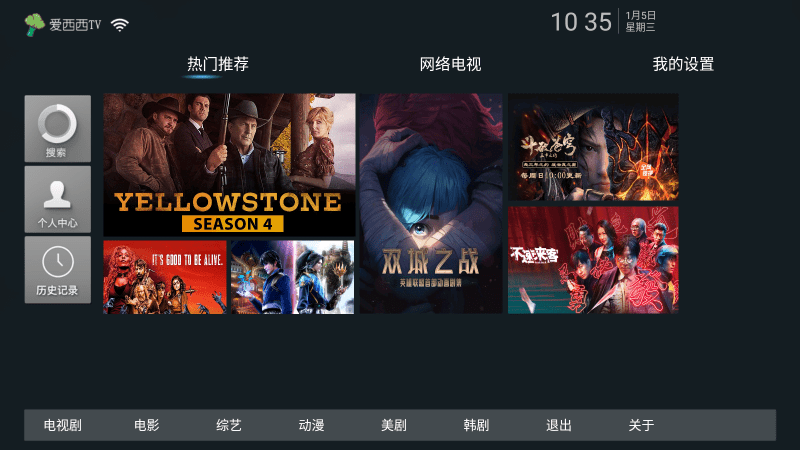800x450 pixels.
Task: Go to the 韩剧 category
Action: (x=476, y=426)
